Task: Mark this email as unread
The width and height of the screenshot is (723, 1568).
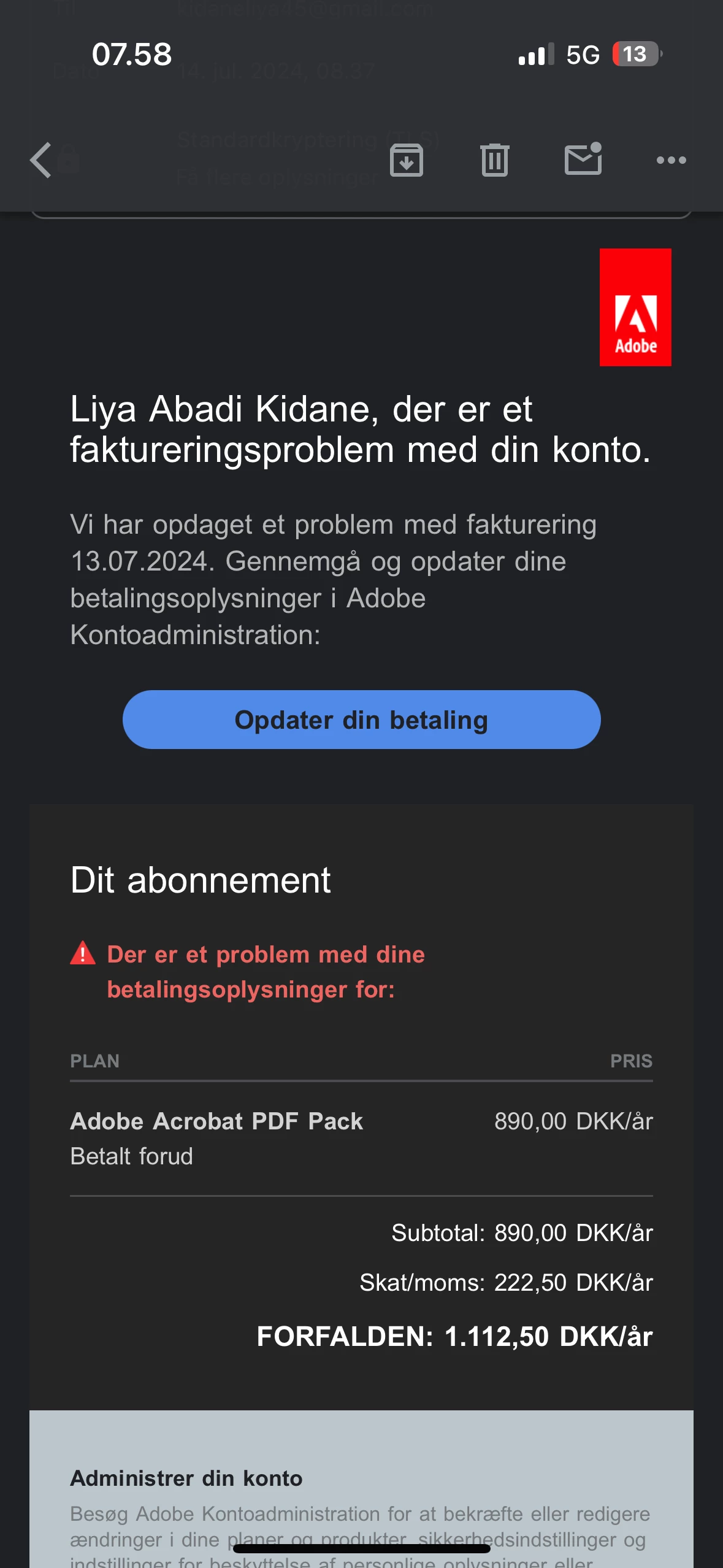Action: 583,160
